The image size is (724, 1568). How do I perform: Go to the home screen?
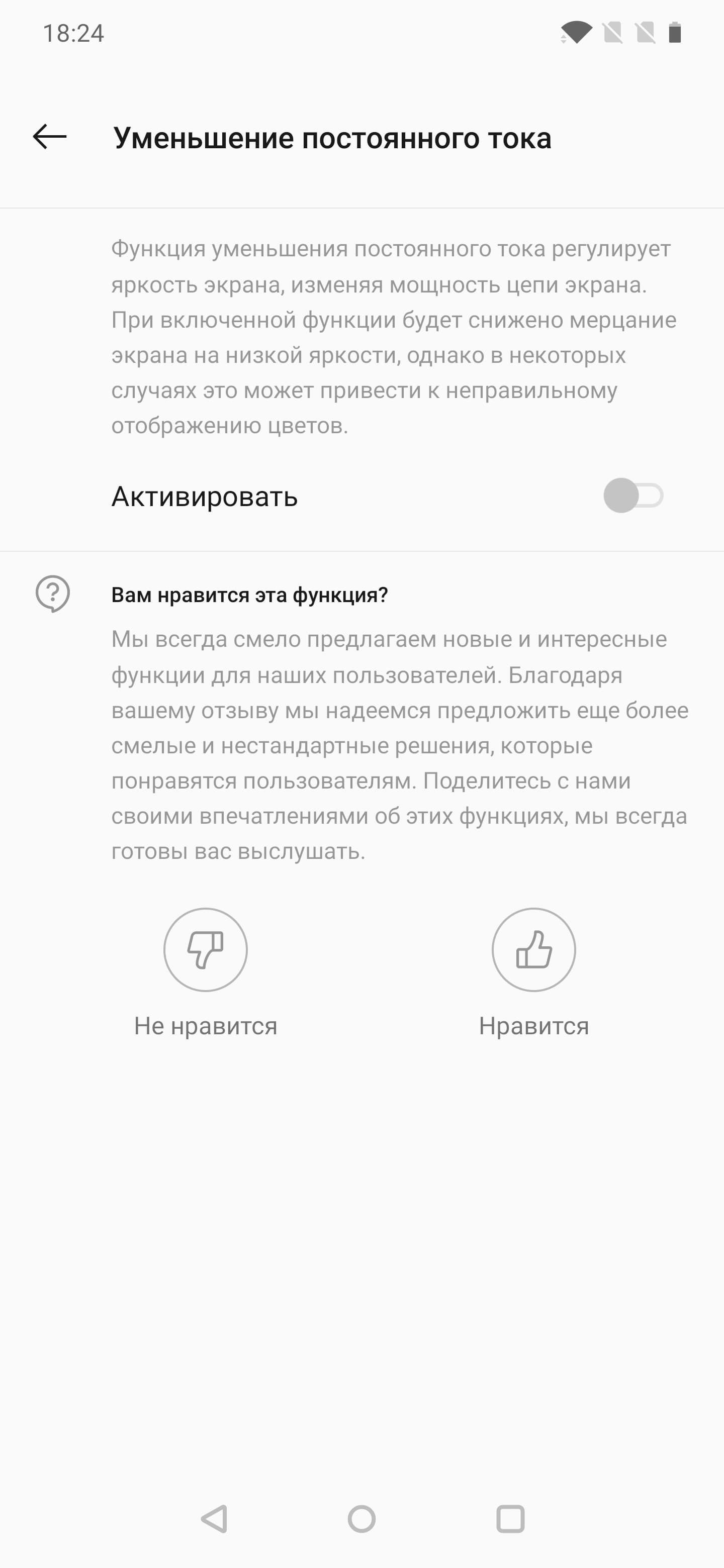coord(361,1519)
